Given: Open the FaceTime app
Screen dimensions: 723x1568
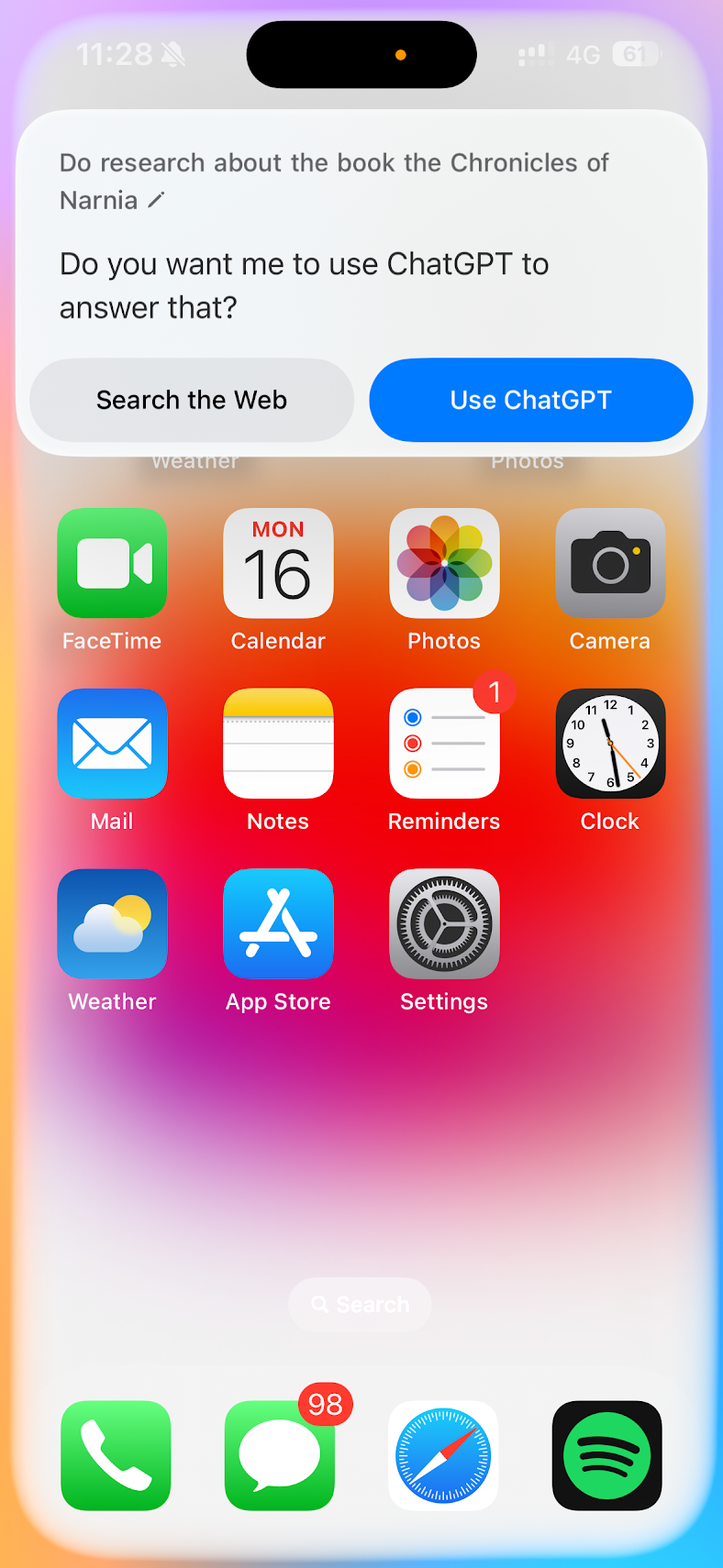Looking at the screenshot, I should (x=112, y=563).
